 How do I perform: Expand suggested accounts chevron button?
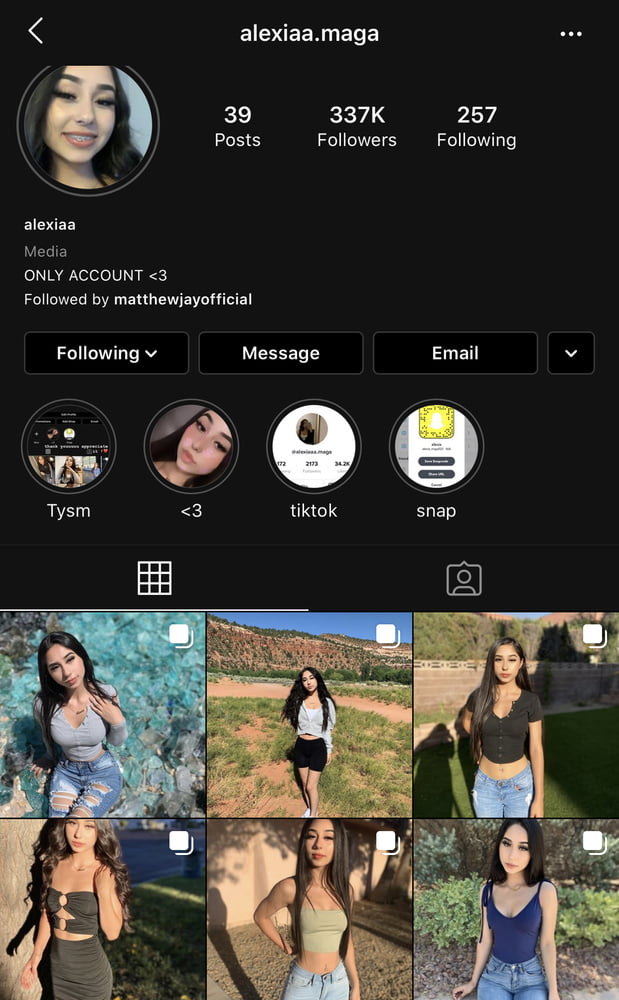pyautogui.click(x=571, y=353)
